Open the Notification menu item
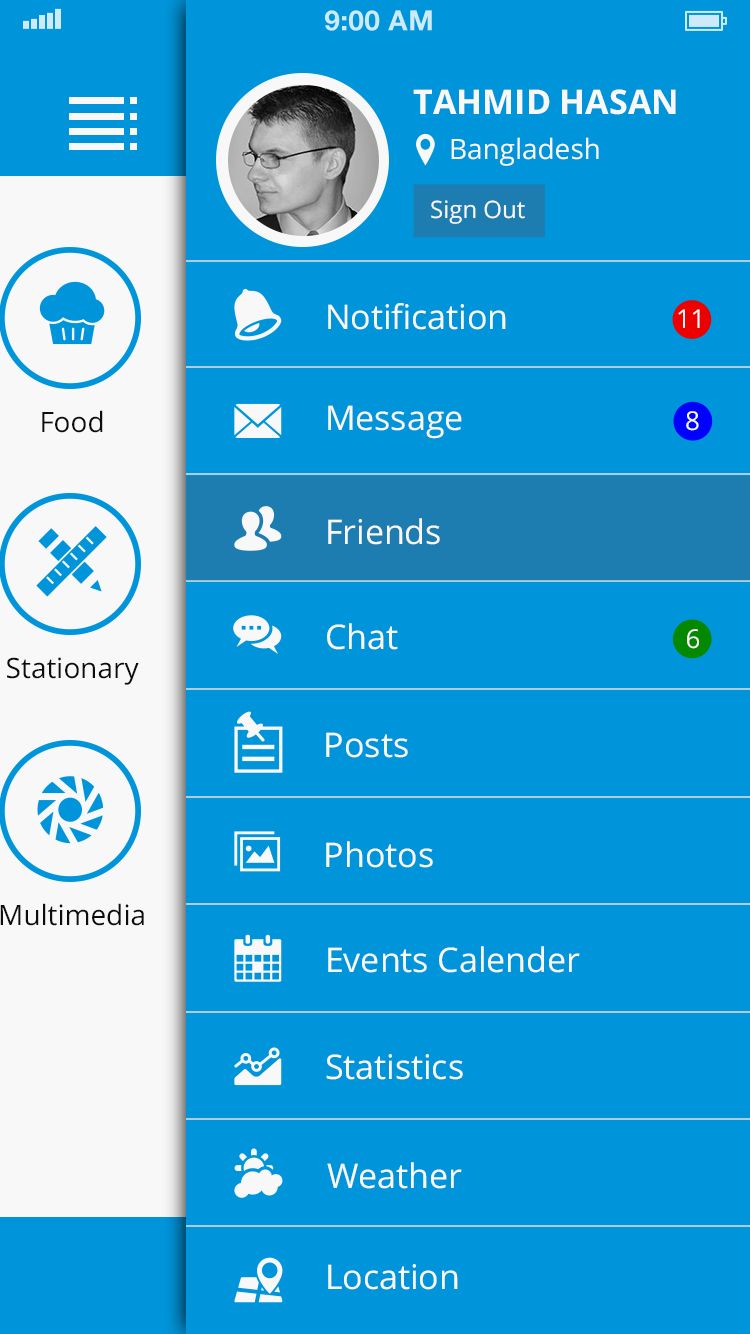Screen dimensions: 750x1334 click(x=416, y=318)
